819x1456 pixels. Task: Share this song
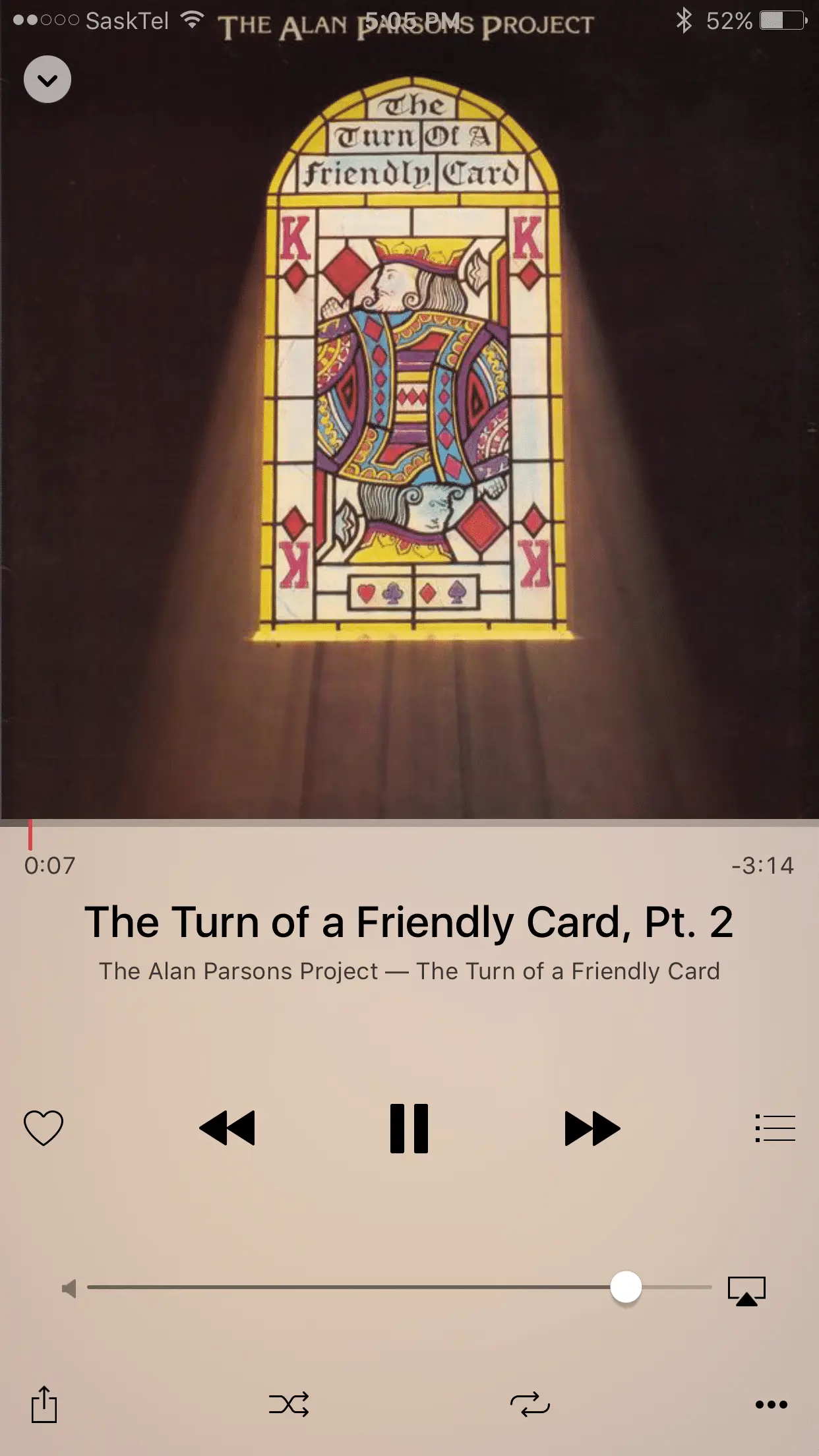(x=44, y=1404)
